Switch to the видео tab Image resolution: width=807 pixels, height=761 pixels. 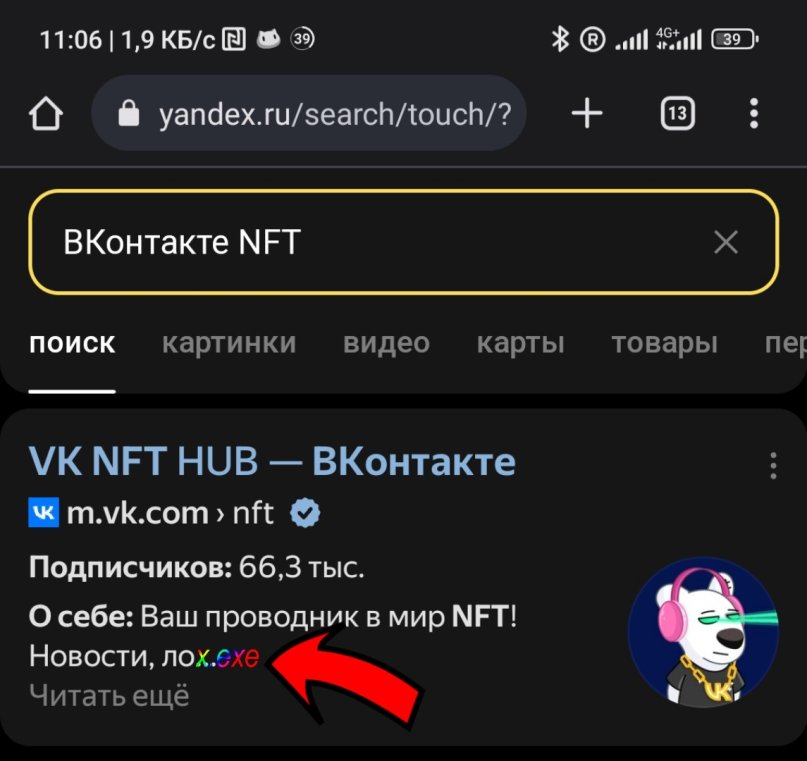coord(386,344)
